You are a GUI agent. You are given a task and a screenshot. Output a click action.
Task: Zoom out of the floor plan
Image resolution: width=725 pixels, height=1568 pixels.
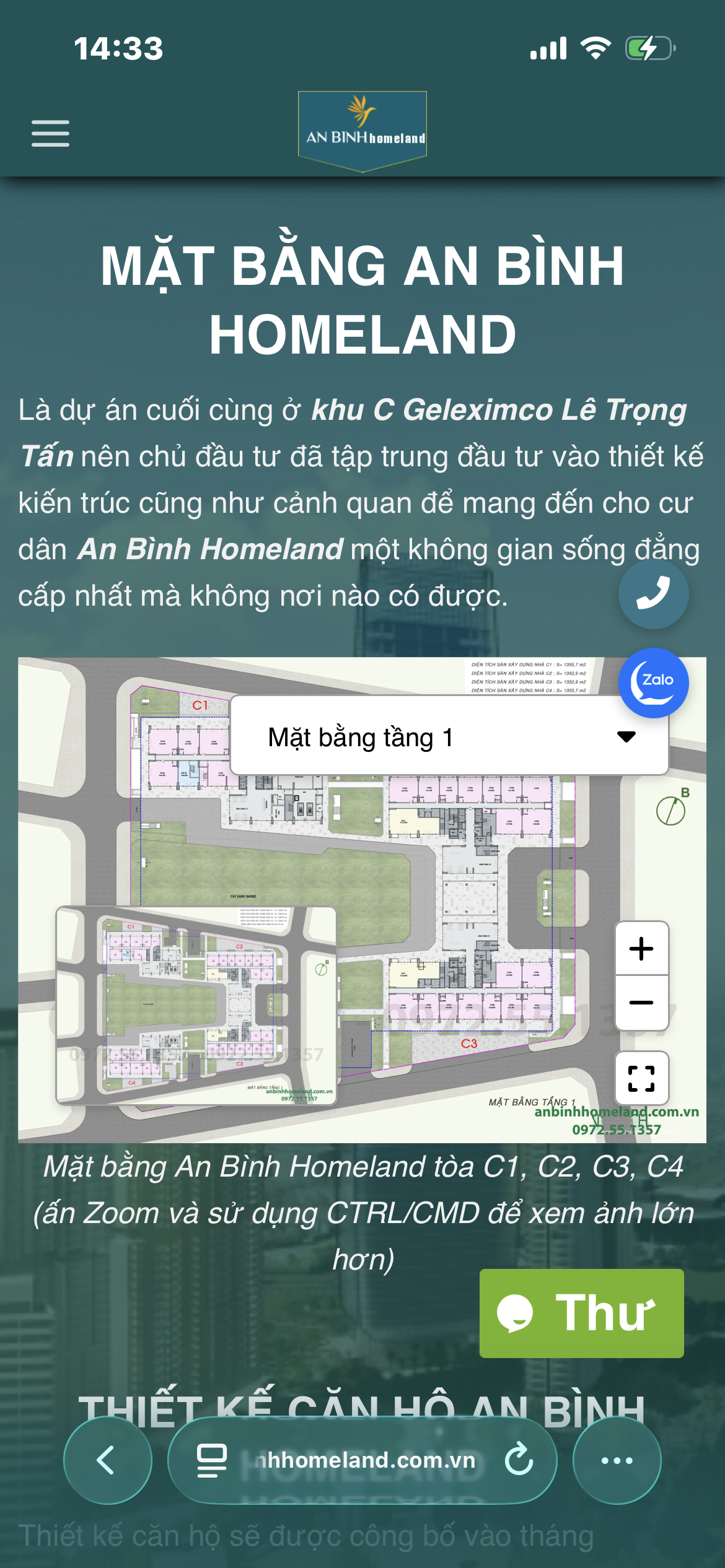point(641,1003)
